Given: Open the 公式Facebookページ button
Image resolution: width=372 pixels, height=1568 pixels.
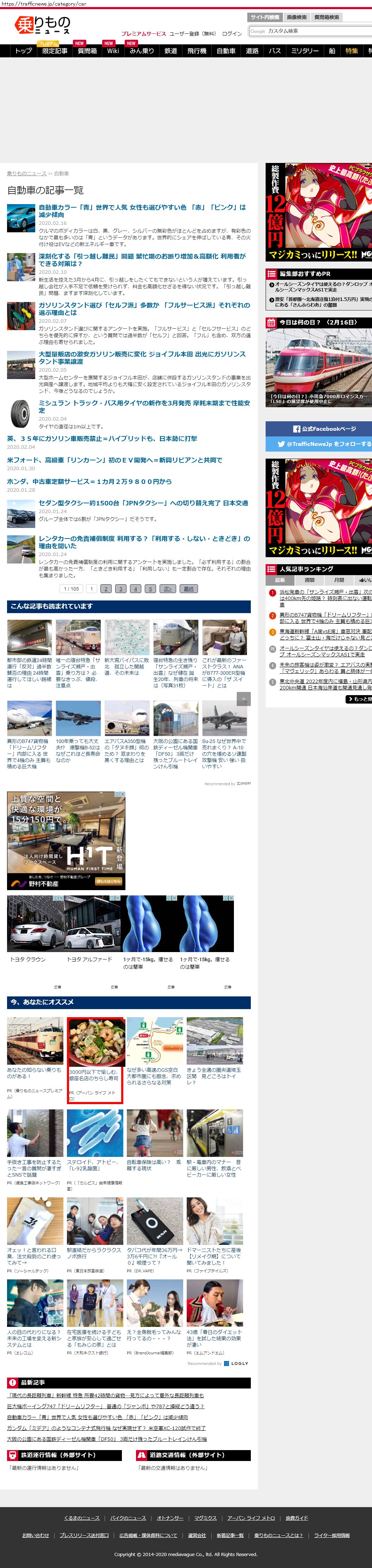Looking at the screenshot, I should (x=324, y=429).
